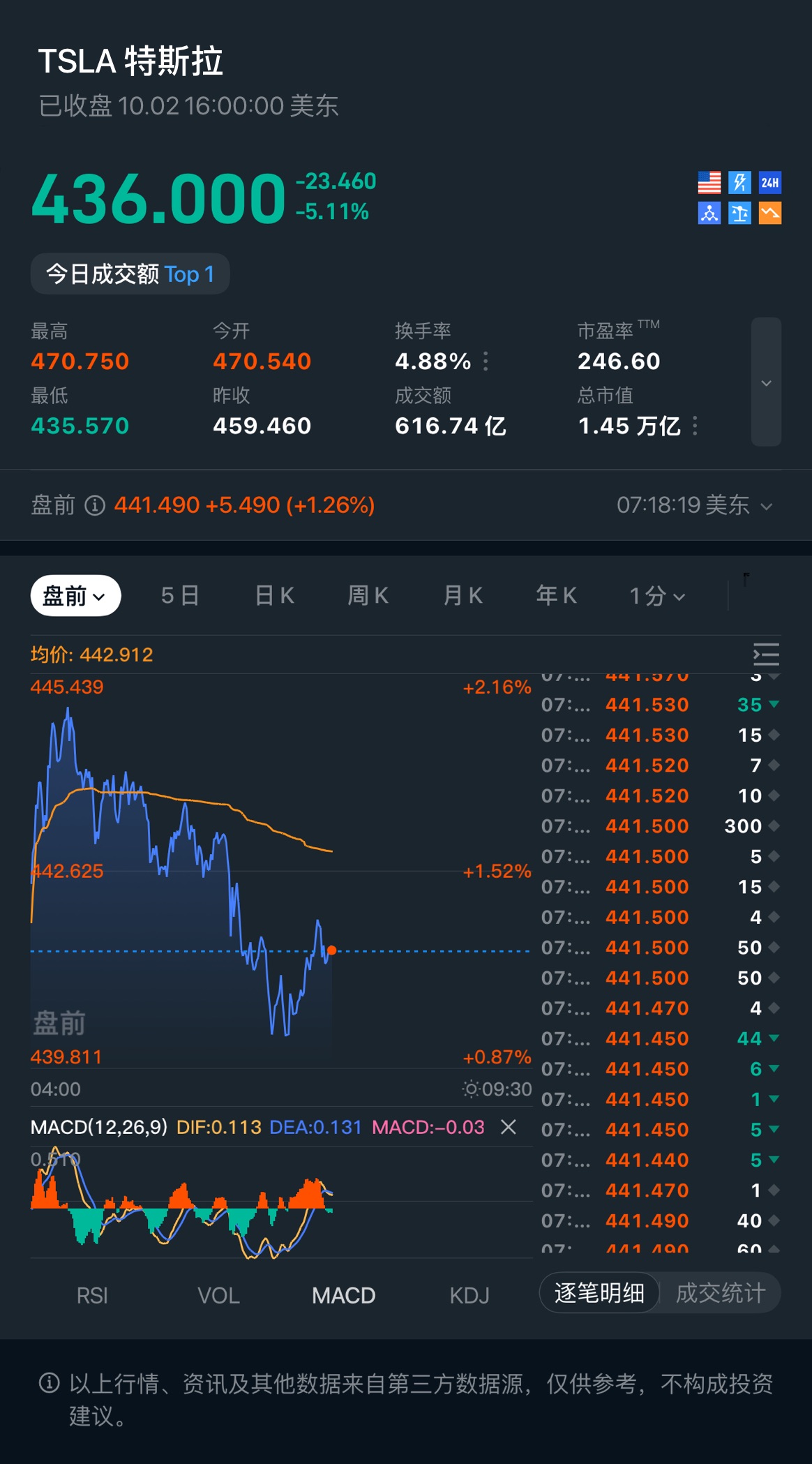This screenshot has width=812, height=1464.
Task: Show the 成交统计 trade statistics
Action: coord(721,1293)
